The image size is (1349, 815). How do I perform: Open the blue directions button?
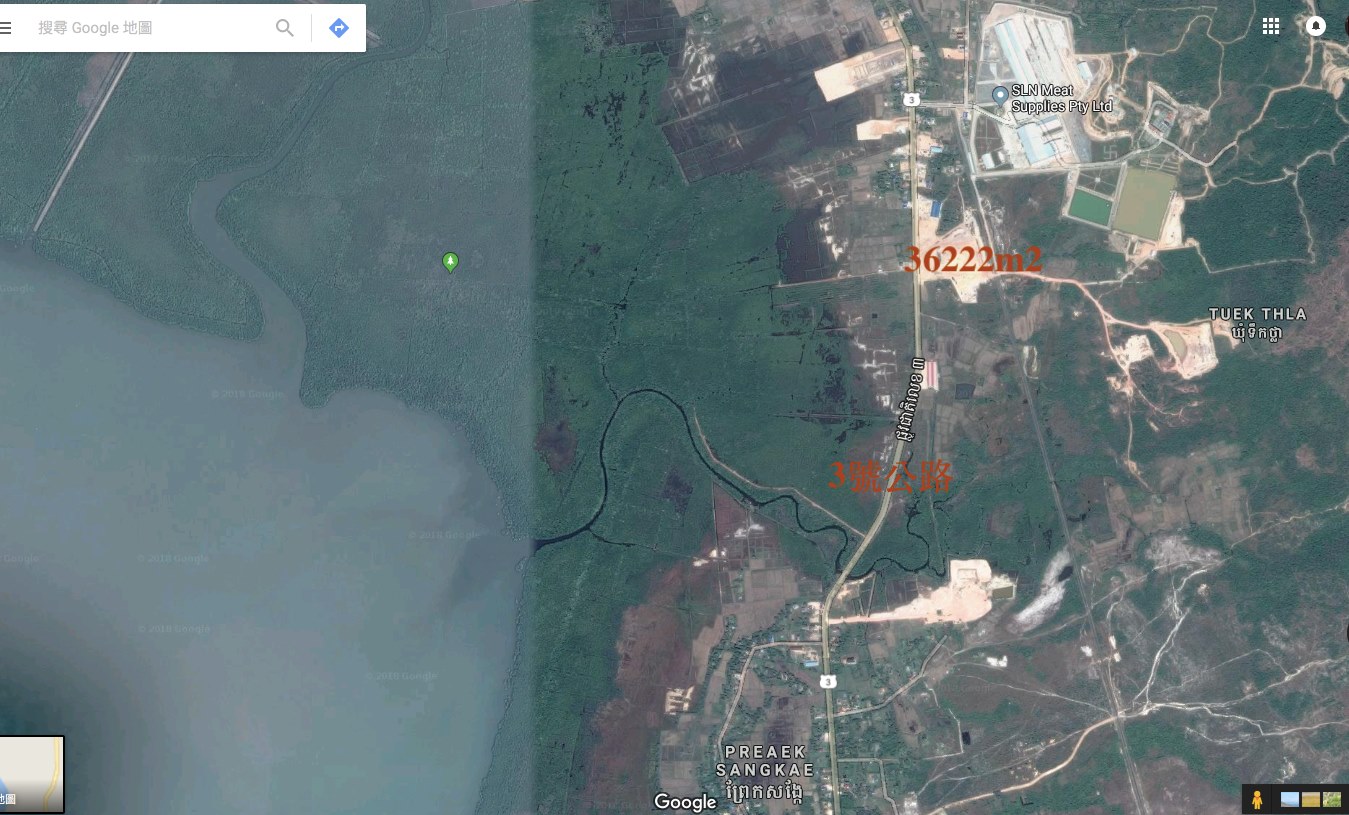[339, 28]
